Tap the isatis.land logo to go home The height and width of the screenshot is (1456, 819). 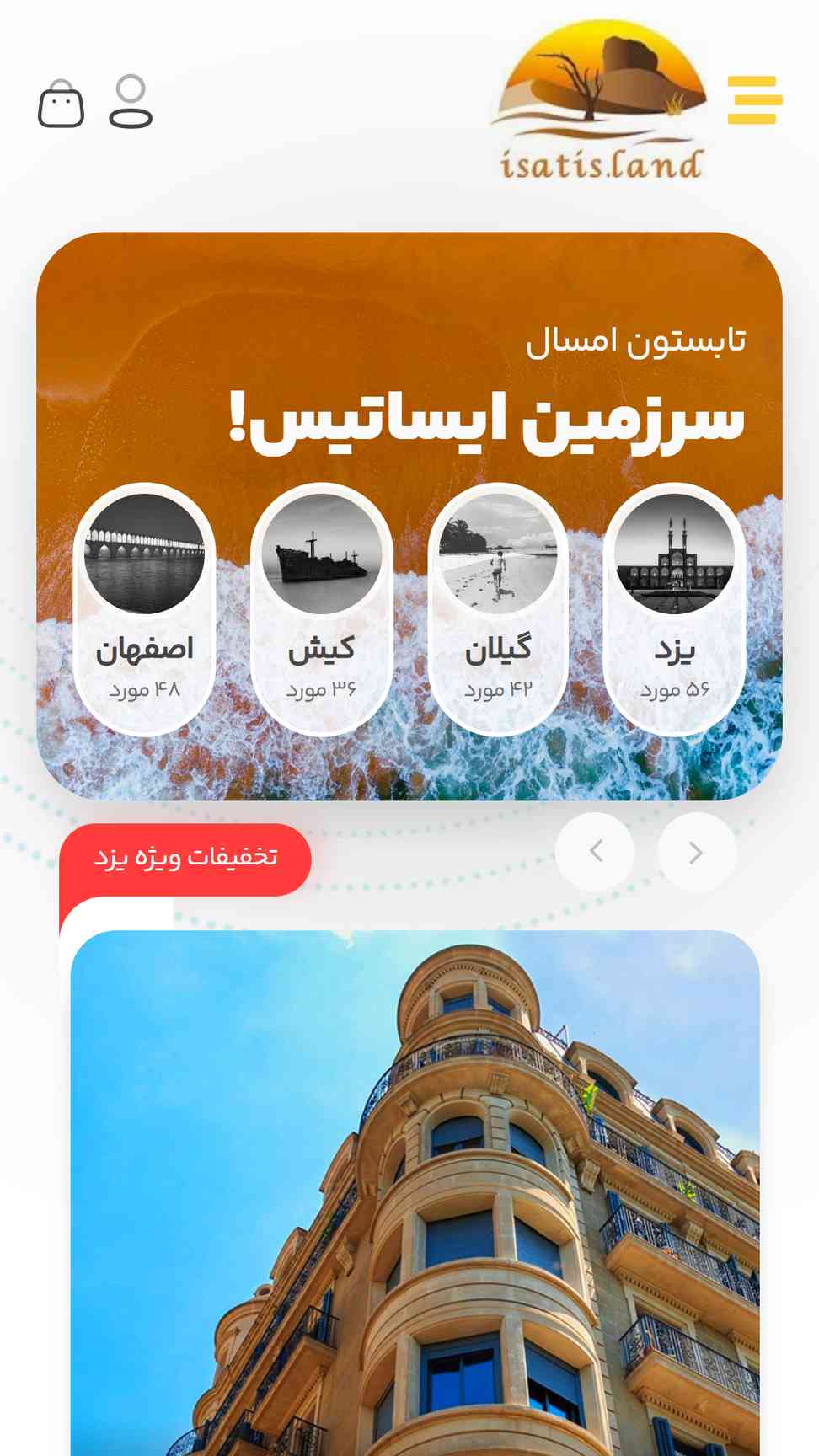[x=600, y=101]
